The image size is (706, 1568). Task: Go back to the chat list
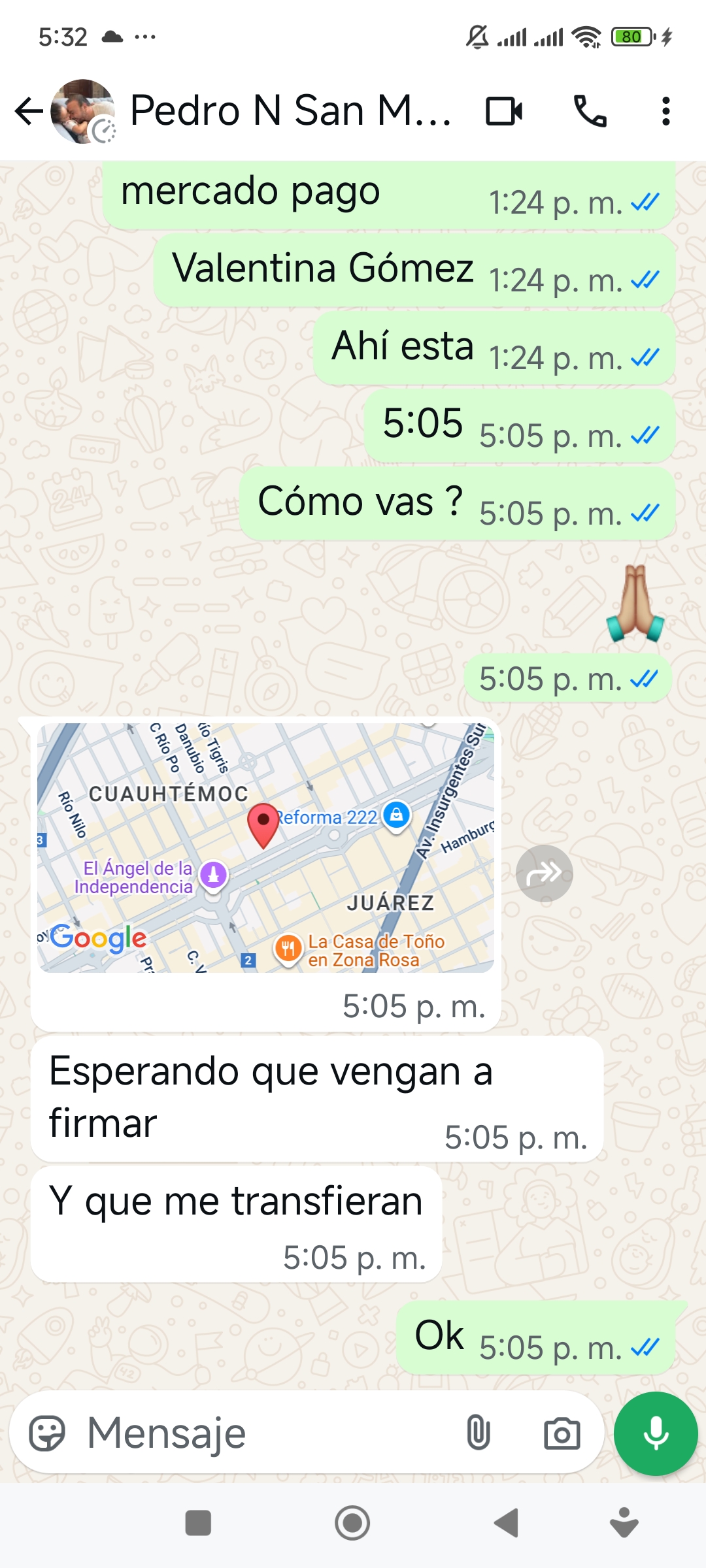[29, 111]
